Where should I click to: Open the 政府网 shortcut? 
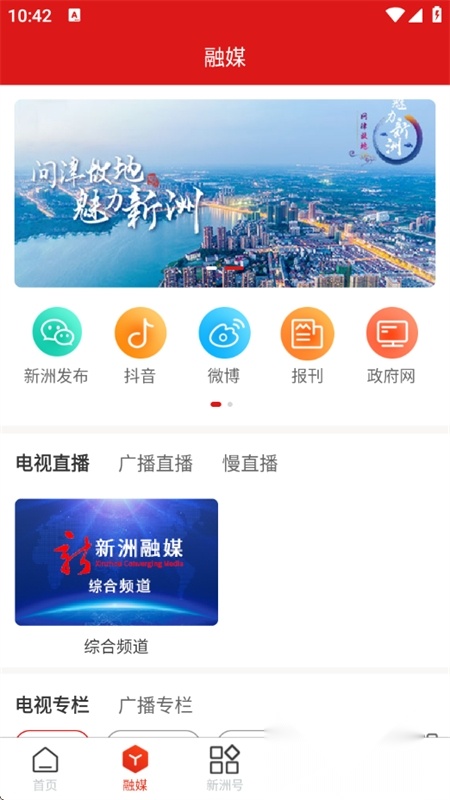coord(391,345)
